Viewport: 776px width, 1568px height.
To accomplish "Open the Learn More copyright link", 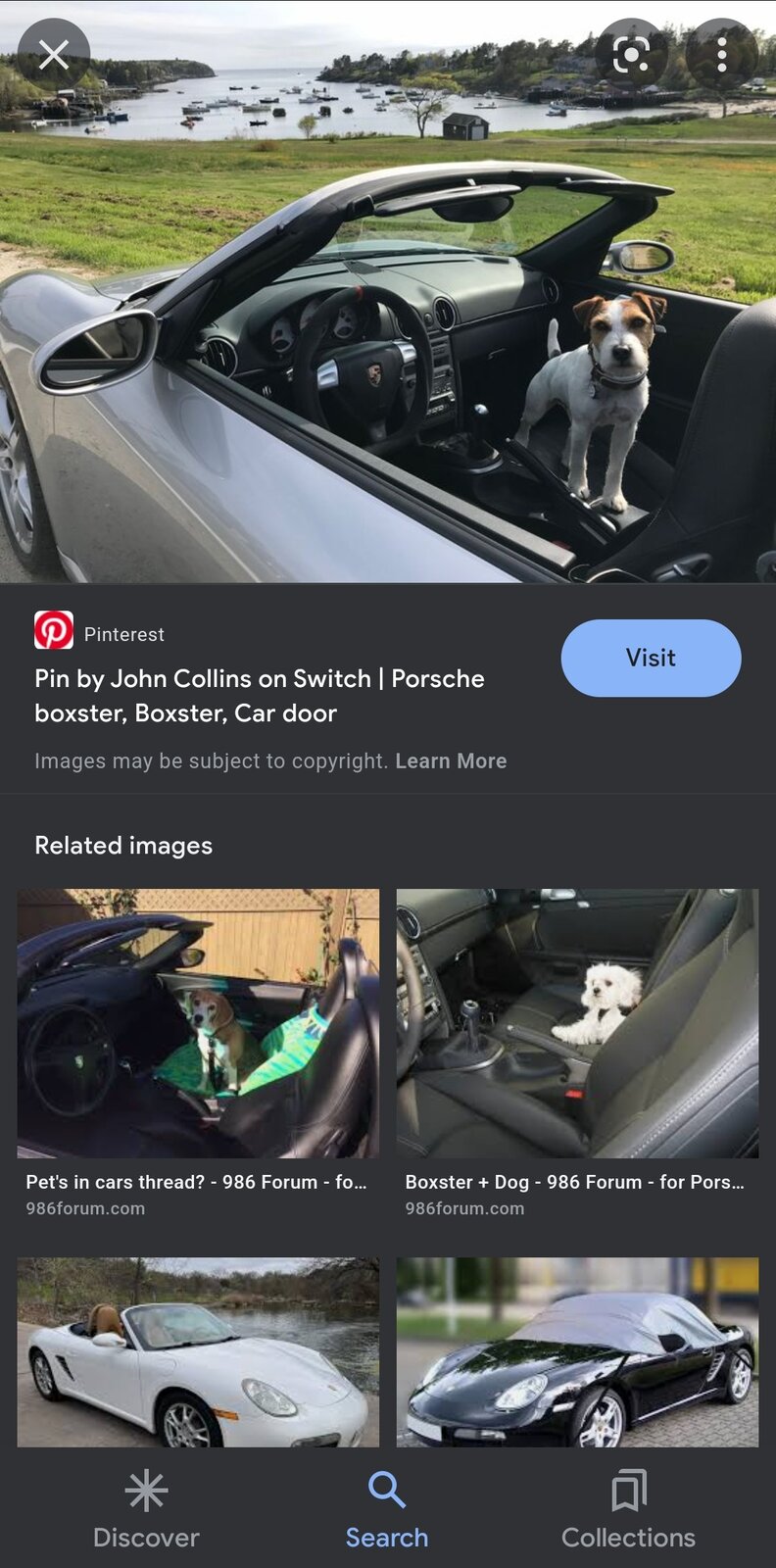I will pyautogui.click(x=451, y=760).
